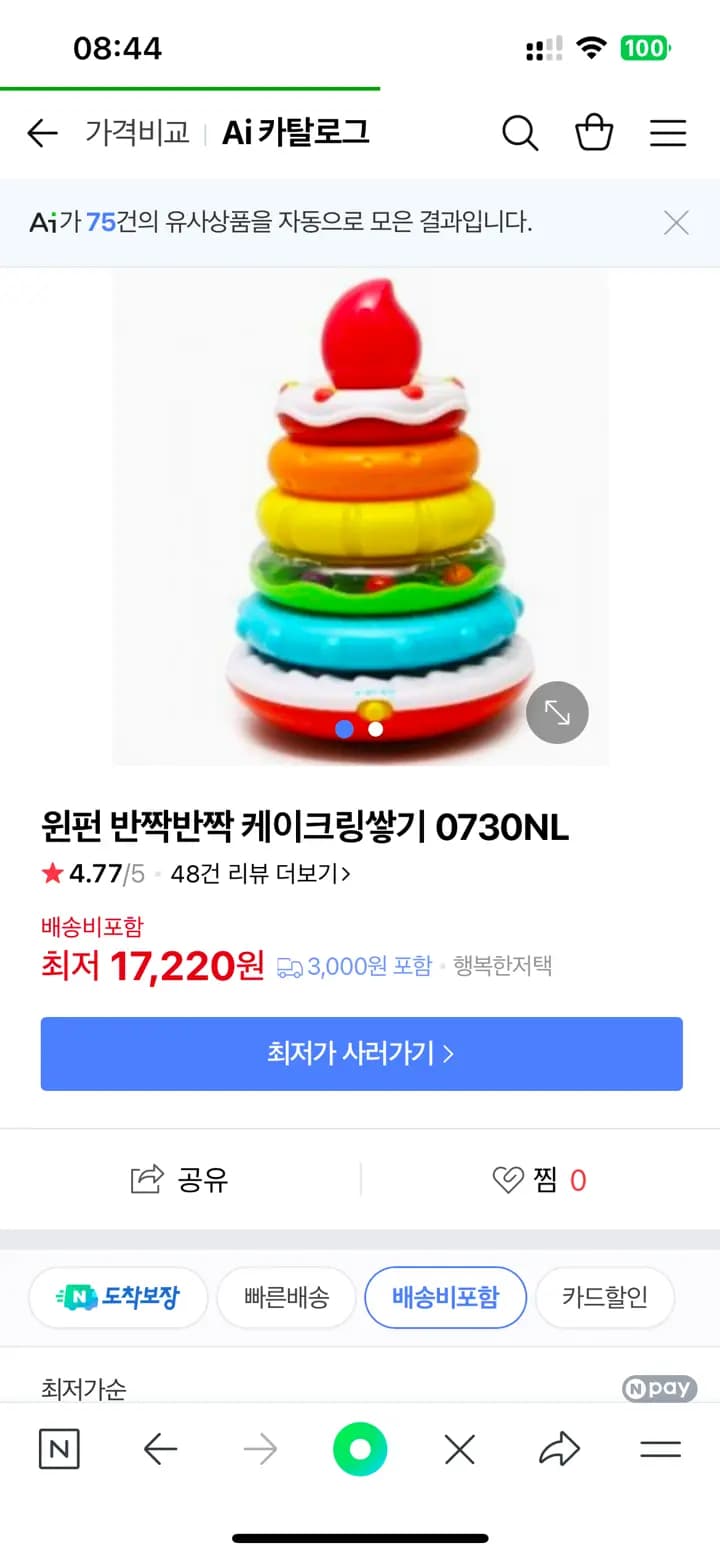
Task: Toggle the 배송비포함 filter chip
Action: coord(445,1297)
